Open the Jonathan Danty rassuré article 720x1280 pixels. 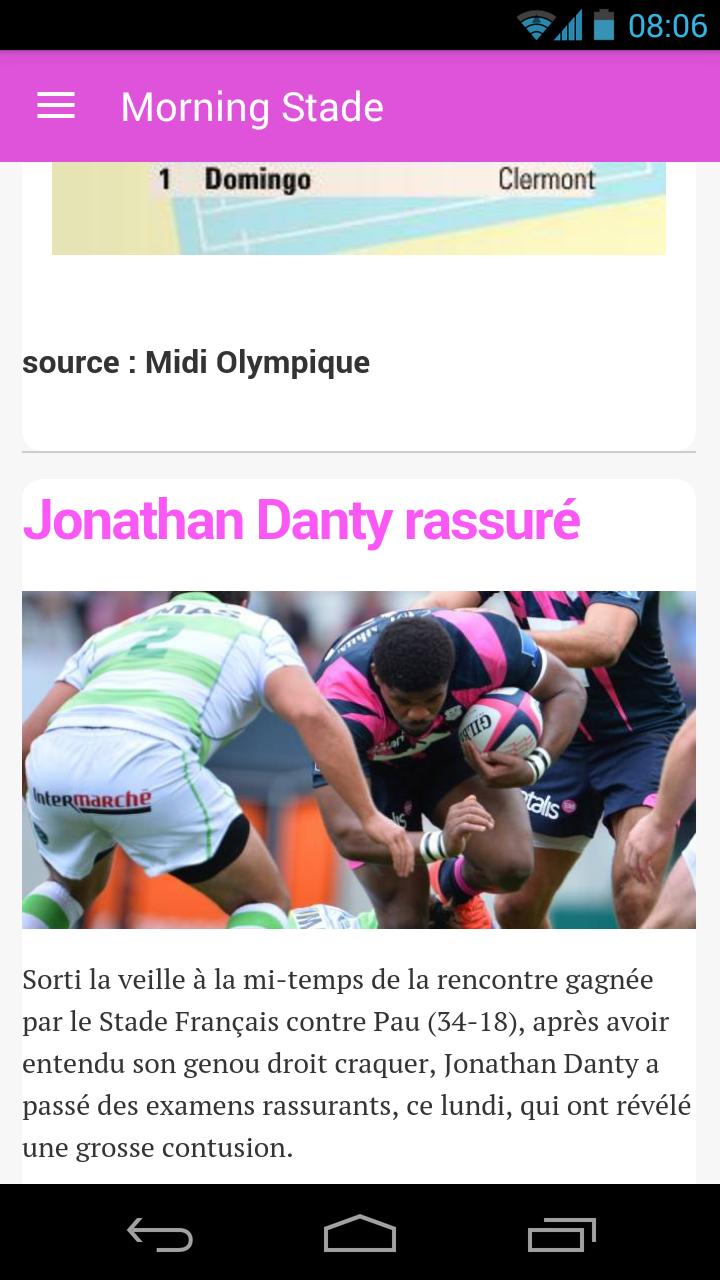pyautogui.click(x=301, y=520)
